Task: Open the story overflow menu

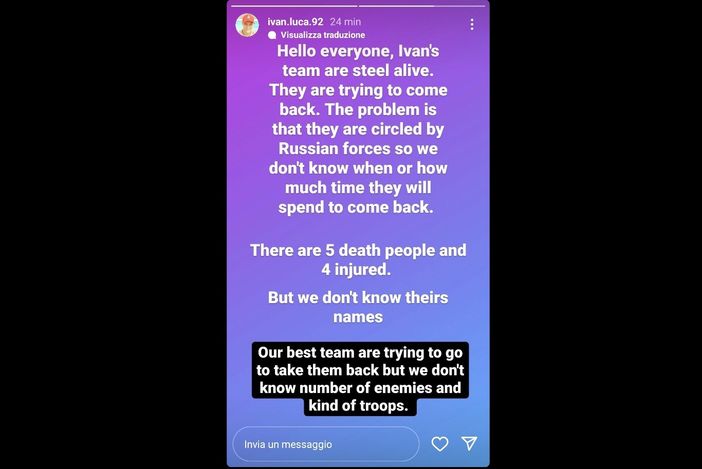Action: [x=472, y=24]
